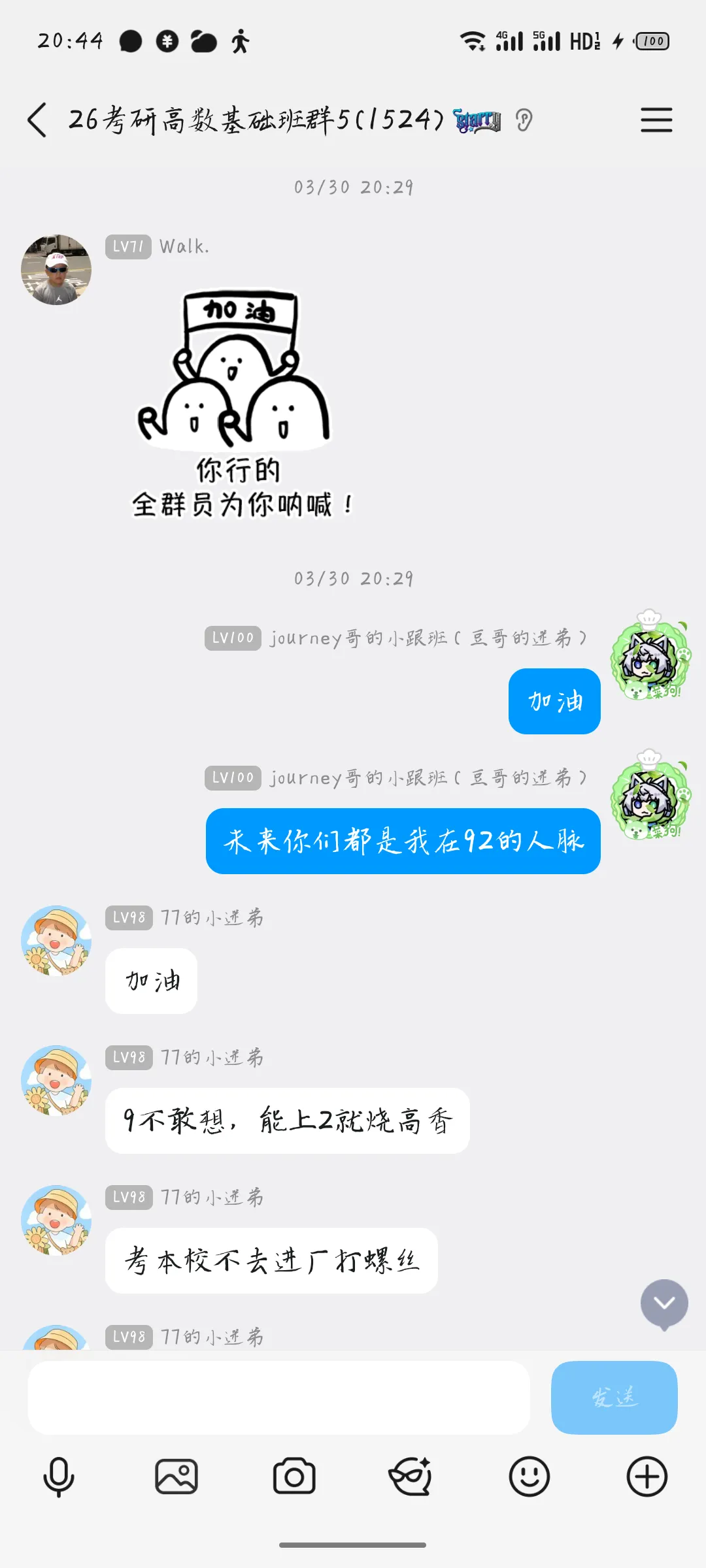The image size is (706, 1568).
Task: Record a voice message with the microphone
Action: click(59, 1477)
